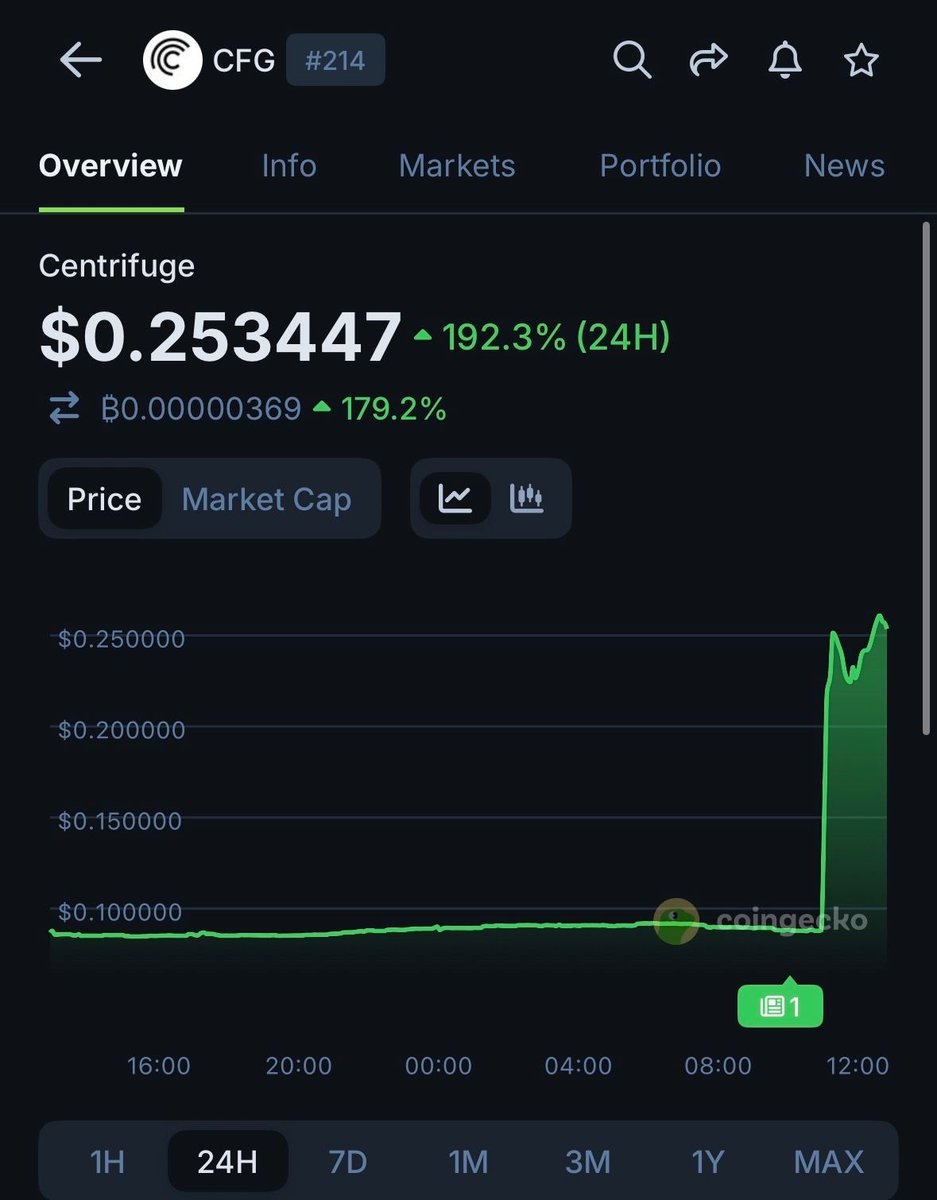Select the line chart view
The height and width of the screenshot is (1200, 937).
[455, 498]
